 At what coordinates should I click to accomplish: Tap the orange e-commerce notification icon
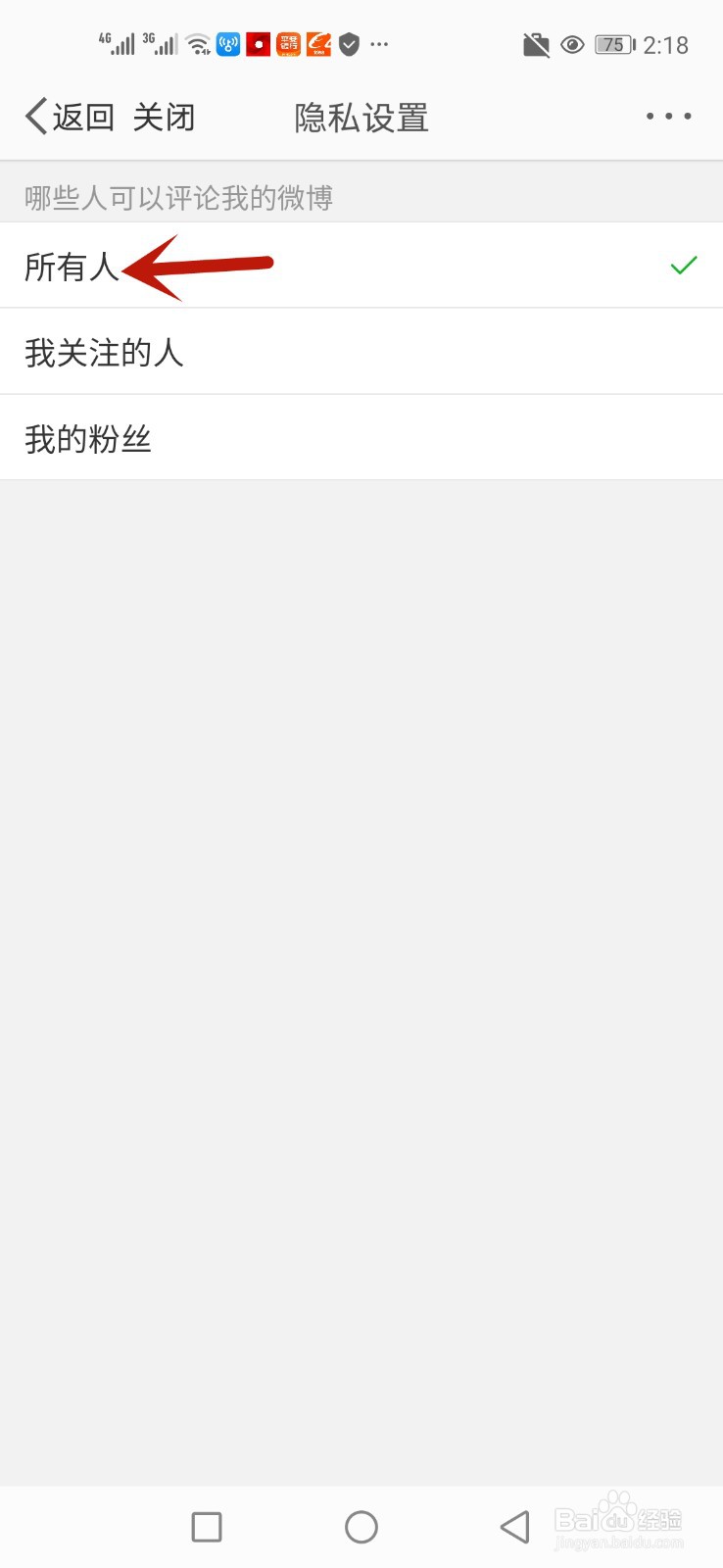[318, 43]
